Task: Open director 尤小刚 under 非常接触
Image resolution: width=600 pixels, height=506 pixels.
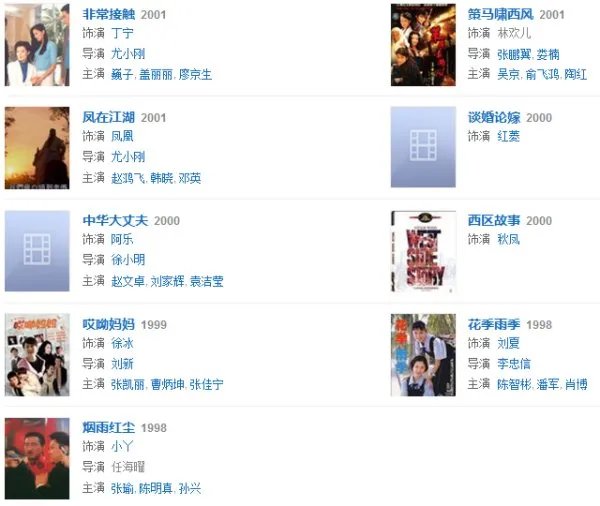Action: (128, 54)
